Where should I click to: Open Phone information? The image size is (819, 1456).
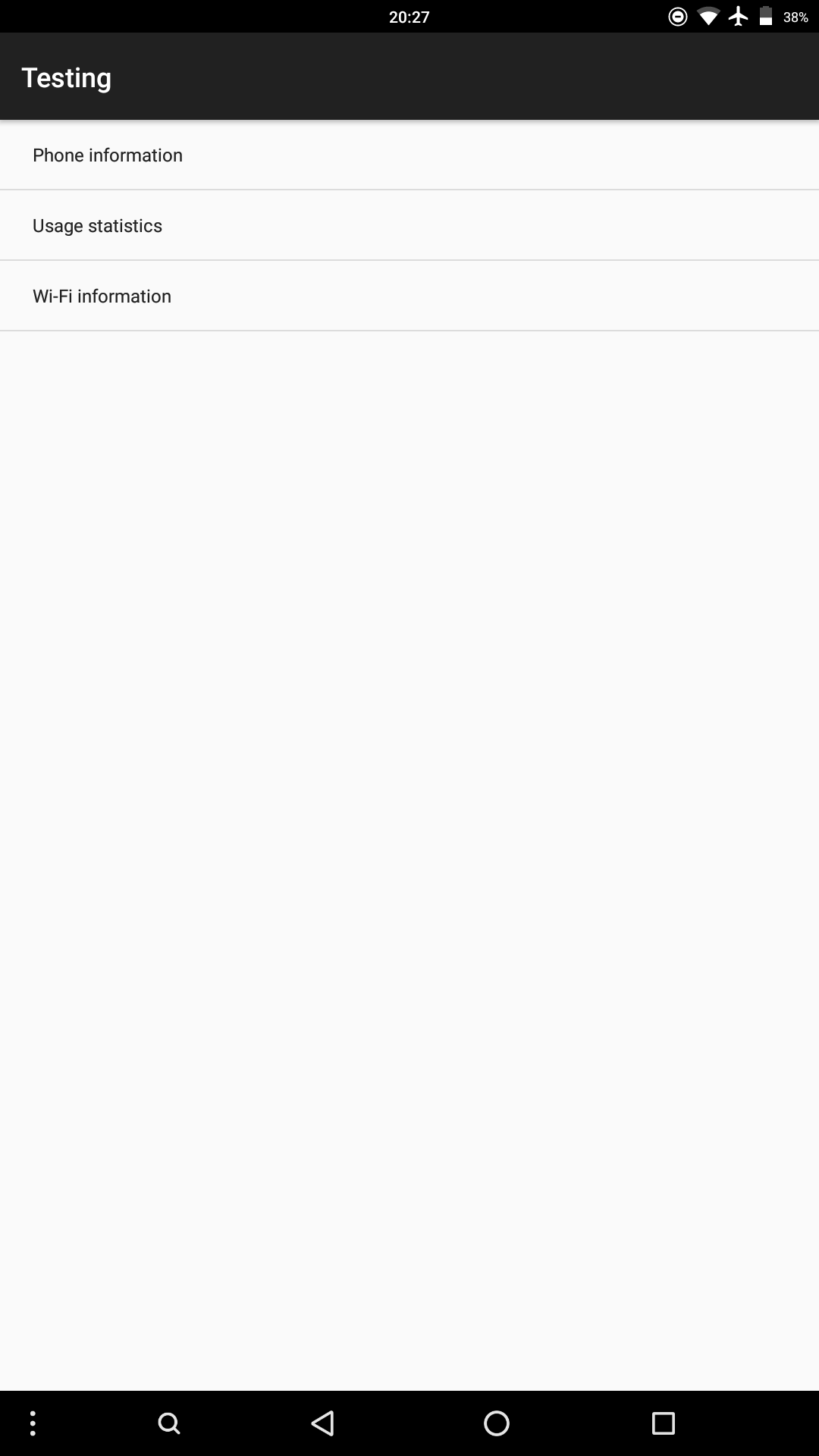(409, 155)
